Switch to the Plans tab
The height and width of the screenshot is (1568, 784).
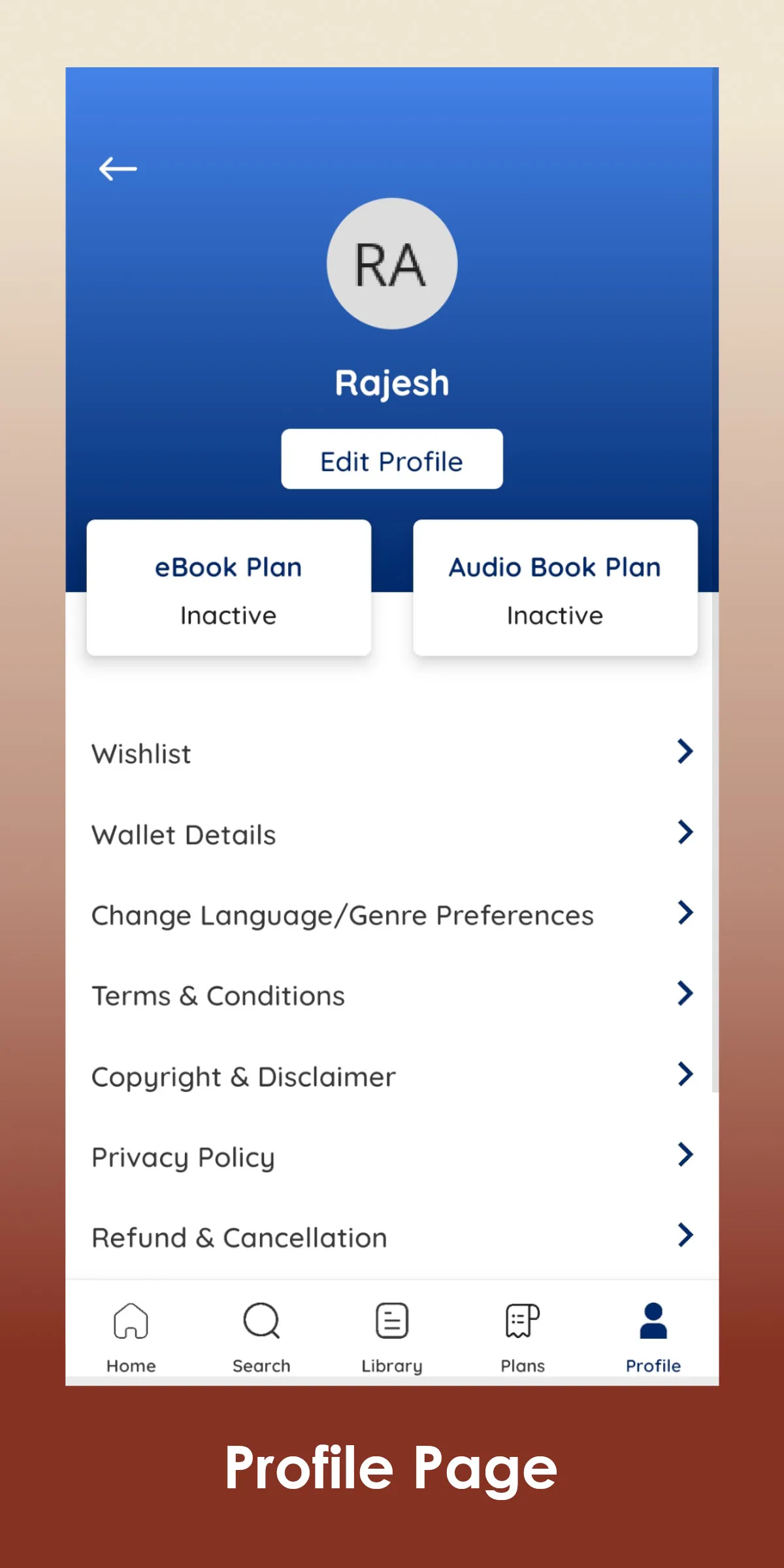[521, 1333]
